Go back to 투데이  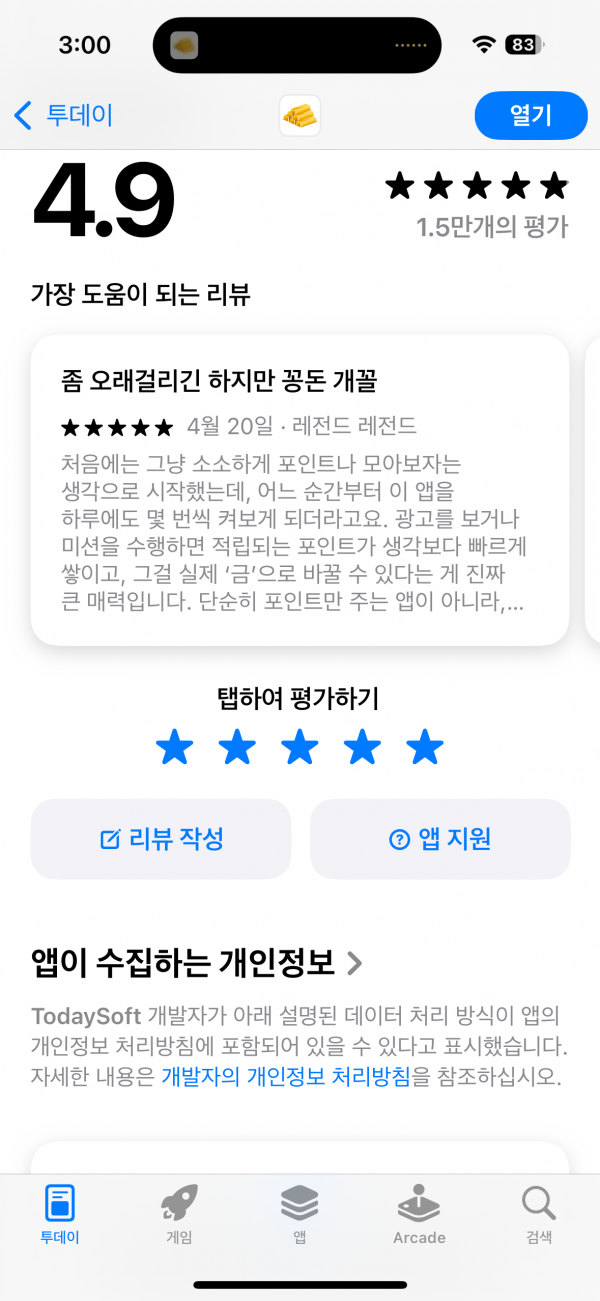click(x=63, y=115)
